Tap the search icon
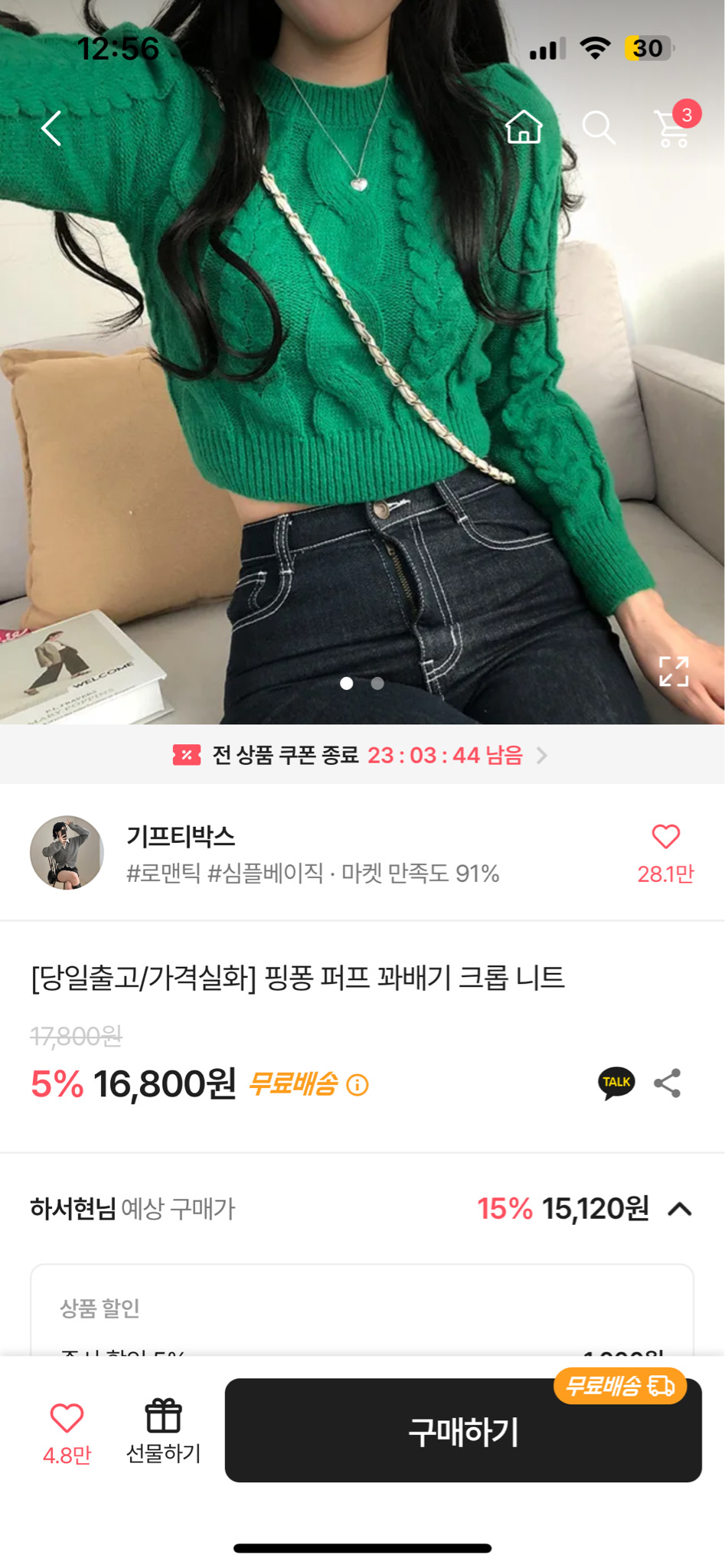Image resolution: width=725 pixels, height=1568 pixels. tap(600, 128)
